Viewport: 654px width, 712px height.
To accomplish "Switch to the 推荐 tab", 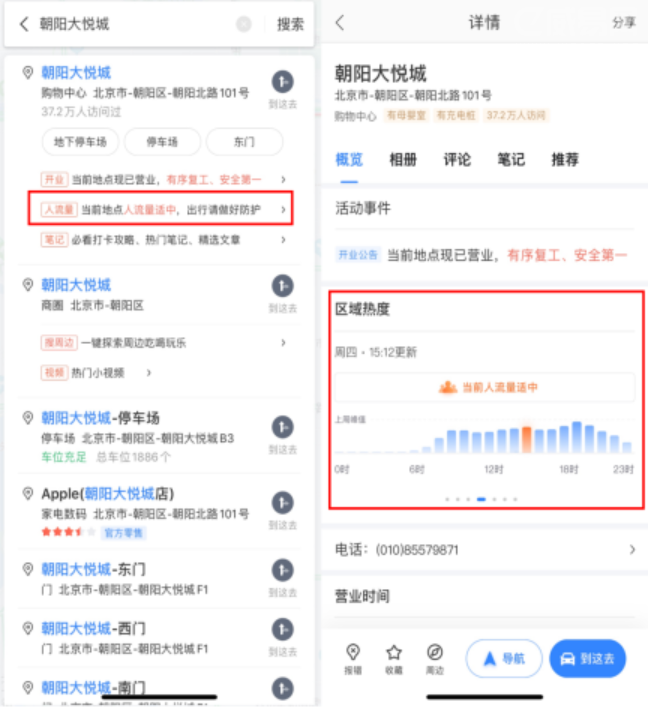I will click(x=565, y=160).
